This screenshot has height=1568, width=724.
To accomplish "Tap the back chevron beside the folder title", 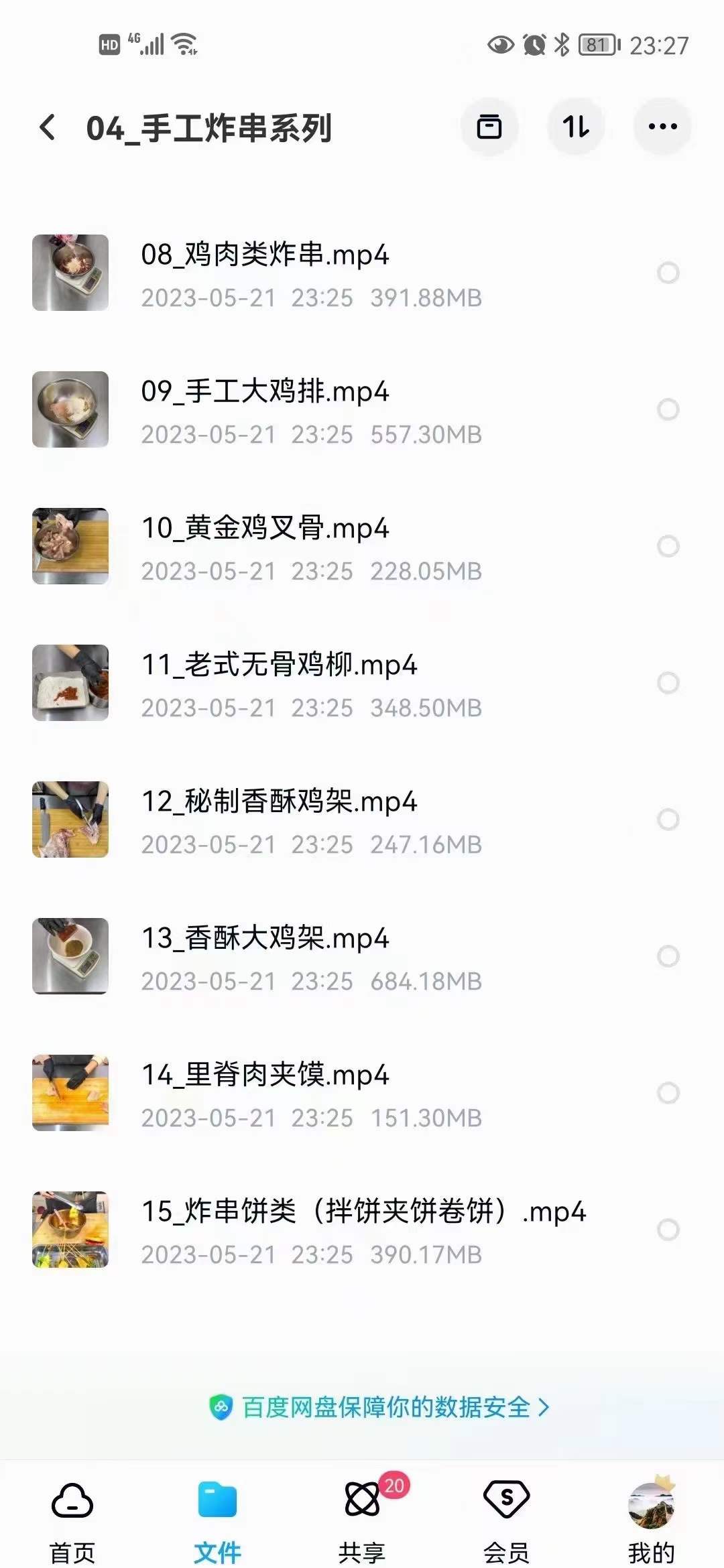I will click(47, 126).
